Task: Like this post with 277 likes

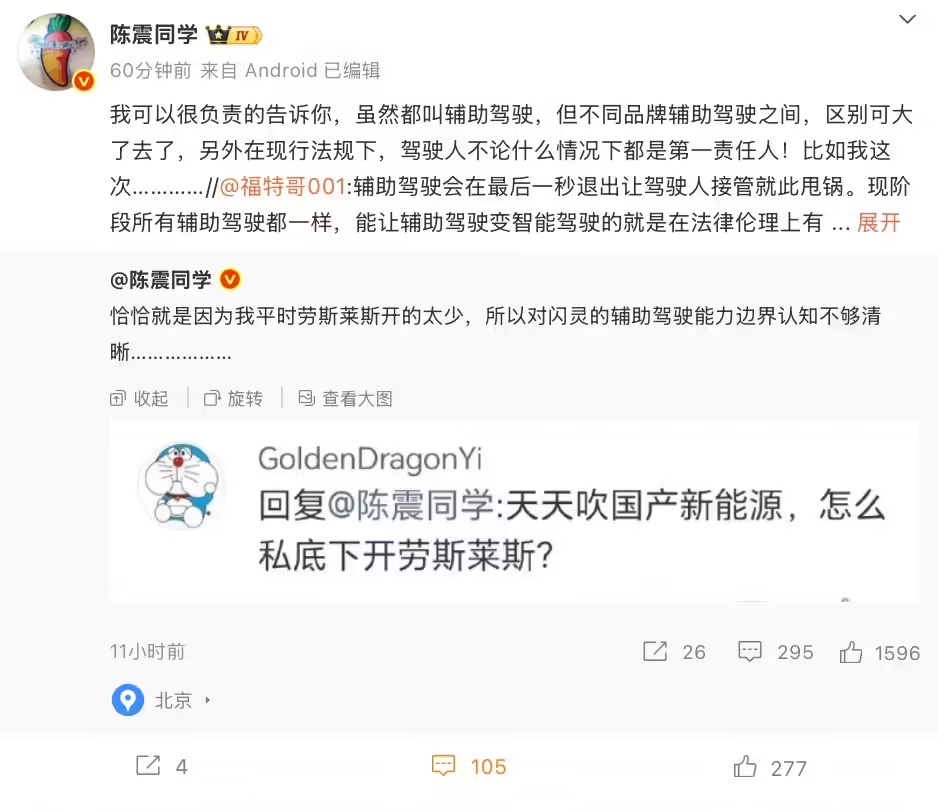Action: [769, 767]
